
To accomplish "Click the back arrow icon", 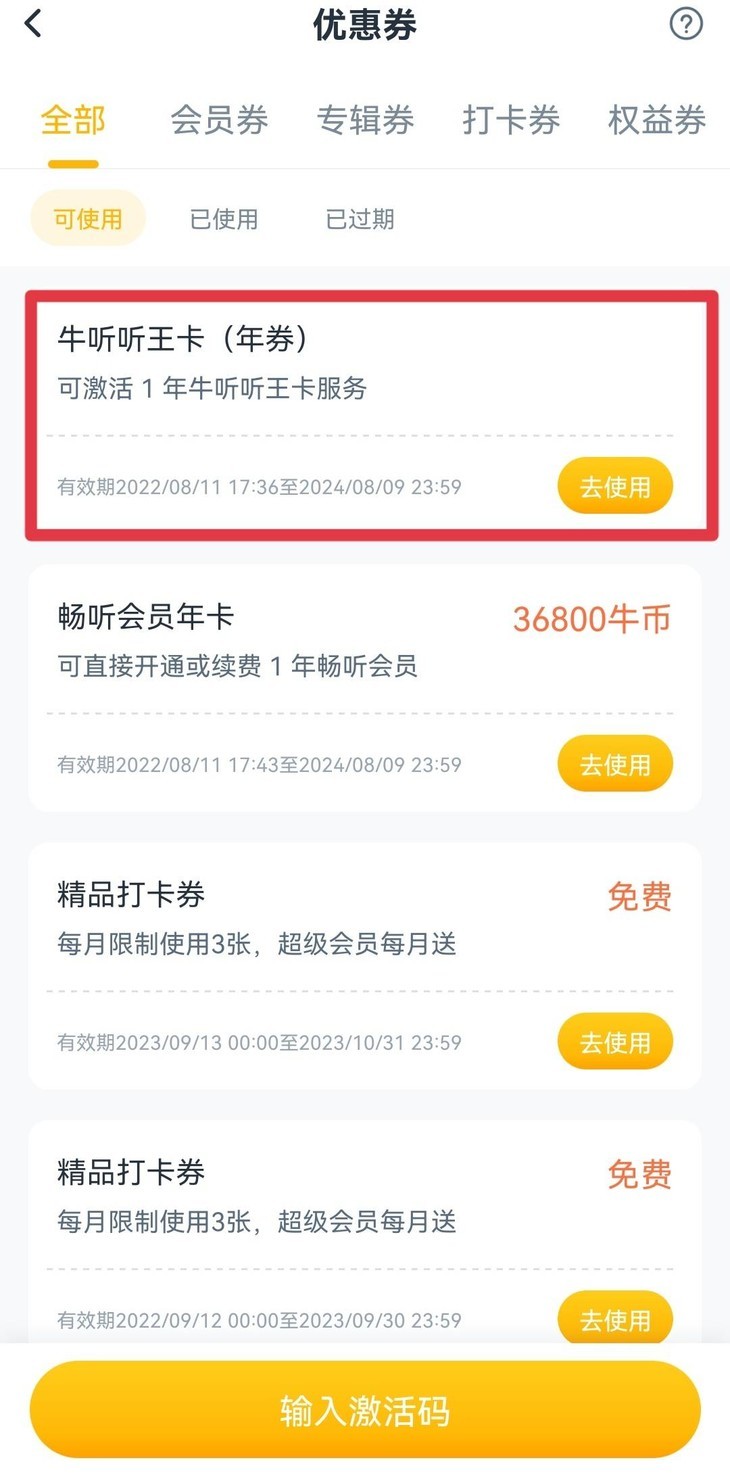I will click(x=33, y=24).
